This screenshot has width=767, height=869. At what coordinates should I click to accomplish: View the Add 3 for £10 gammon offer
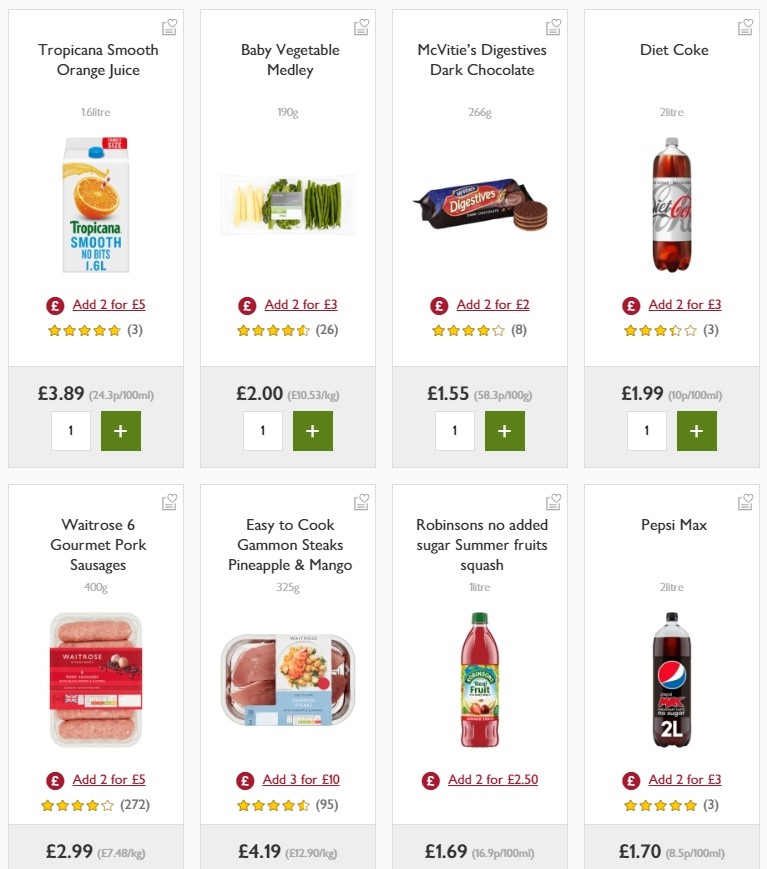tap(300, 780)
